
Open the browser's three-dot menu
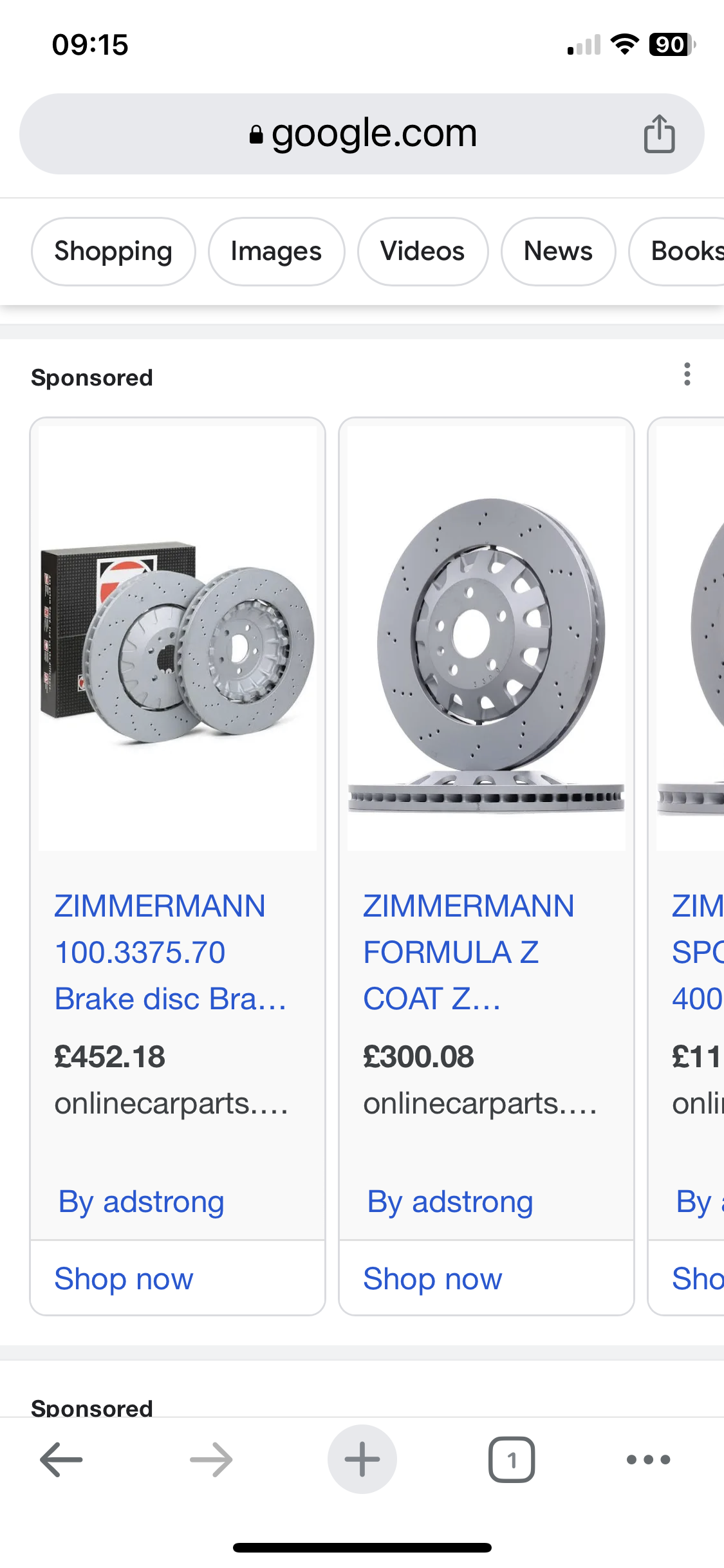pos(648,1459)
